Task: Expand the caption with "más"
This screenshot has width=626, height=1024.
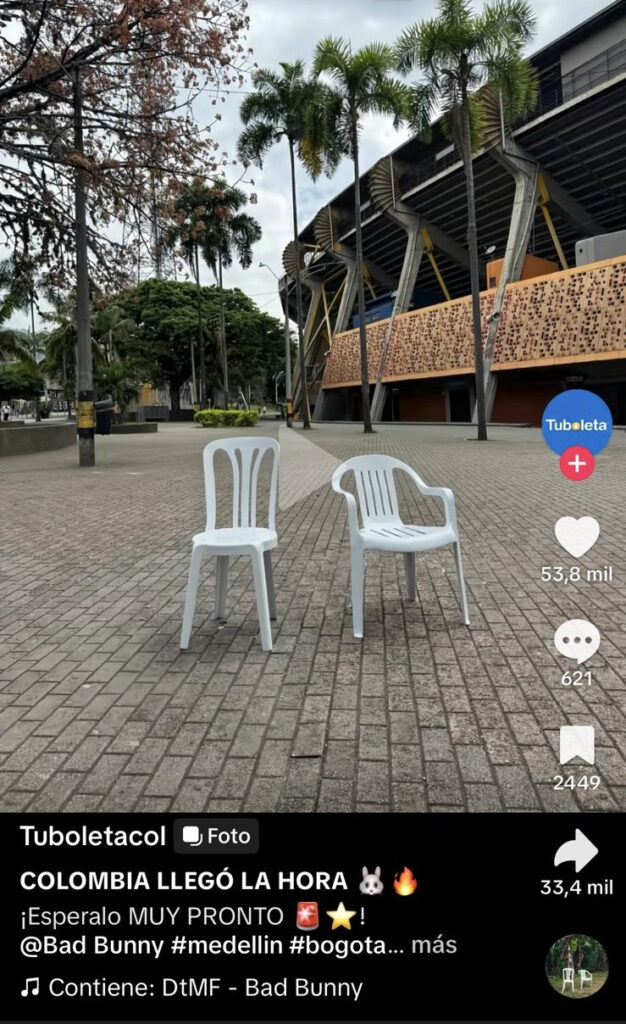Action: click(434, 945)
